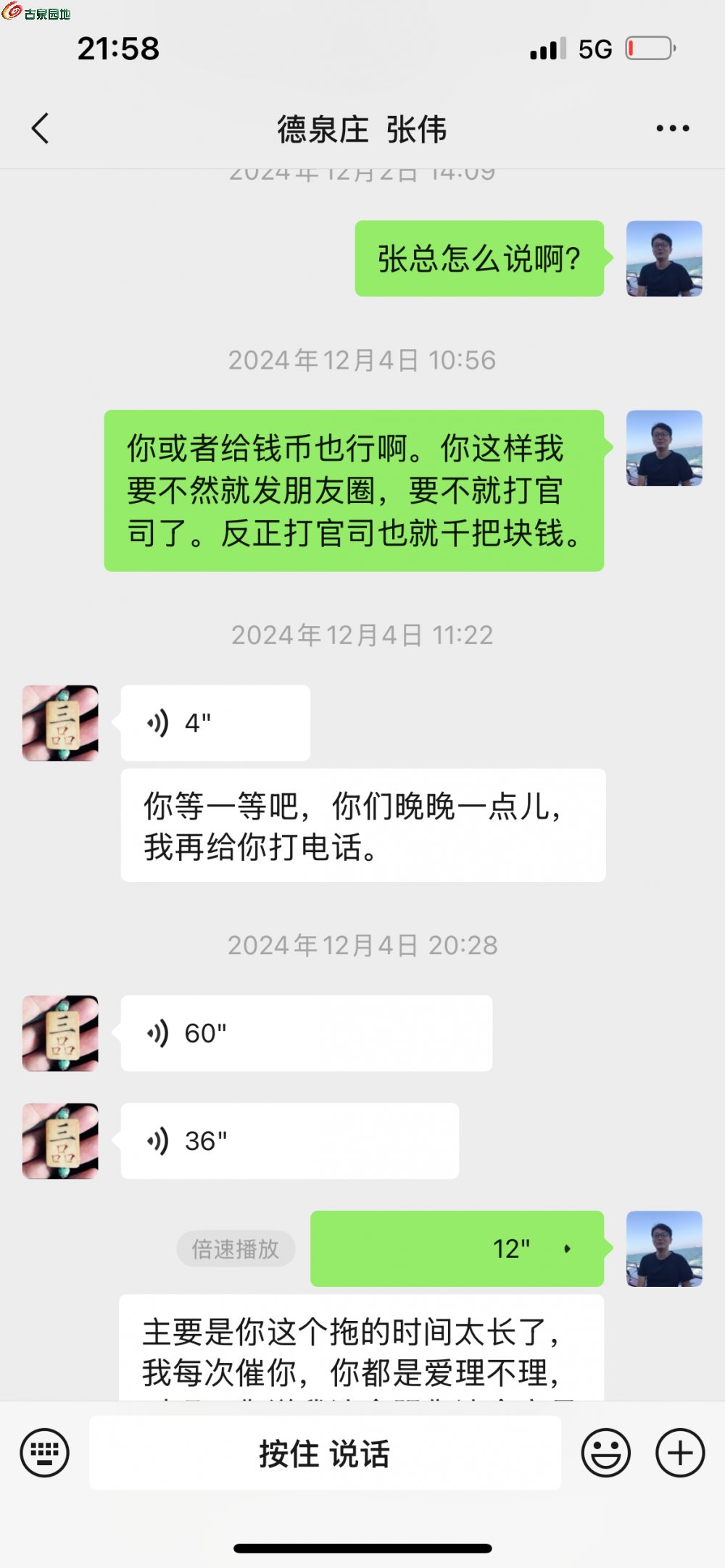The width and height of the screenshot is (725, 1568).
Task: Open the emoji sticker panel
Action: [605, 1453]
